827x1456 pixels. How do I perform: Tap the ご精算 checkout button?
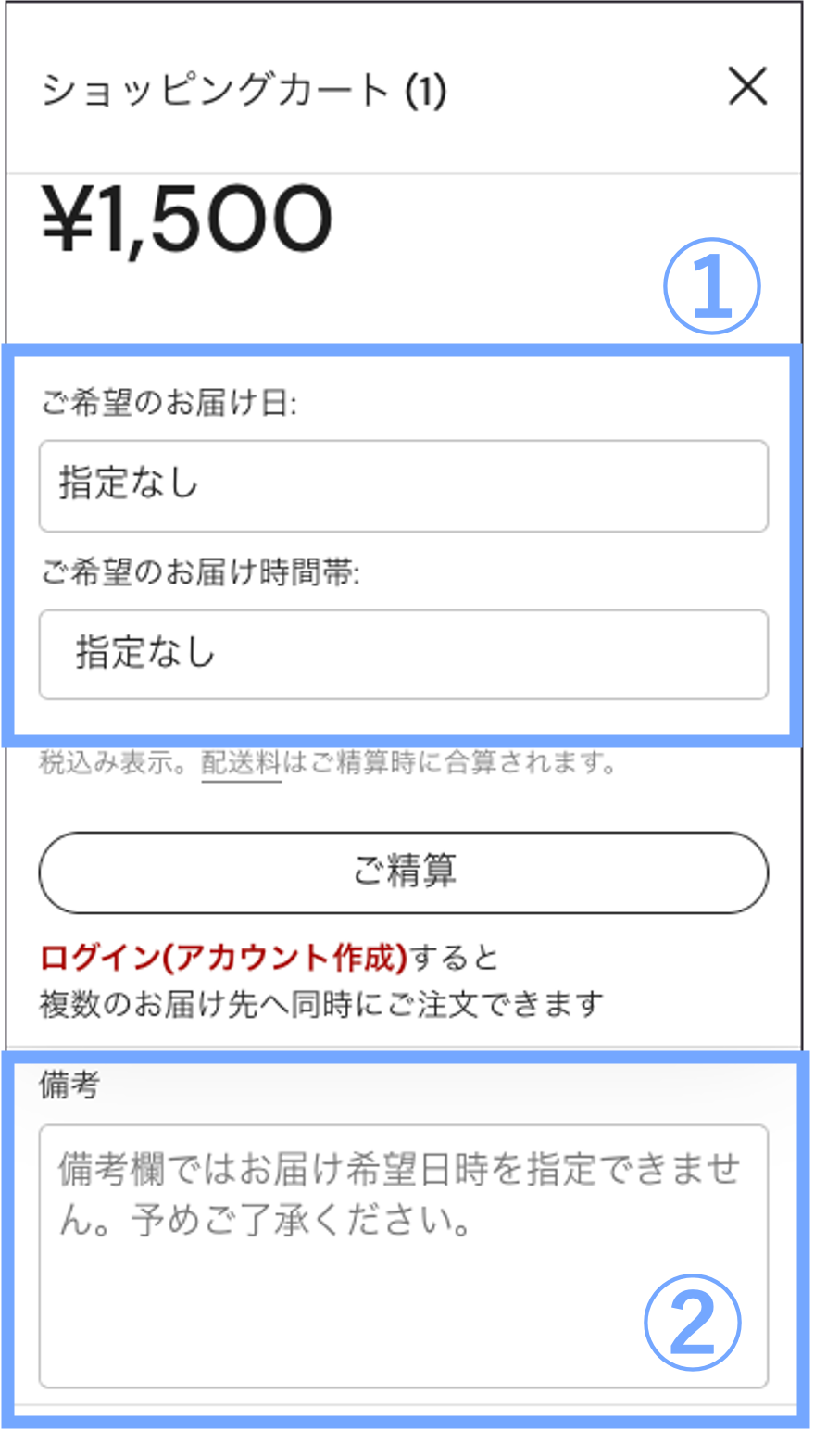pos(403,872)
